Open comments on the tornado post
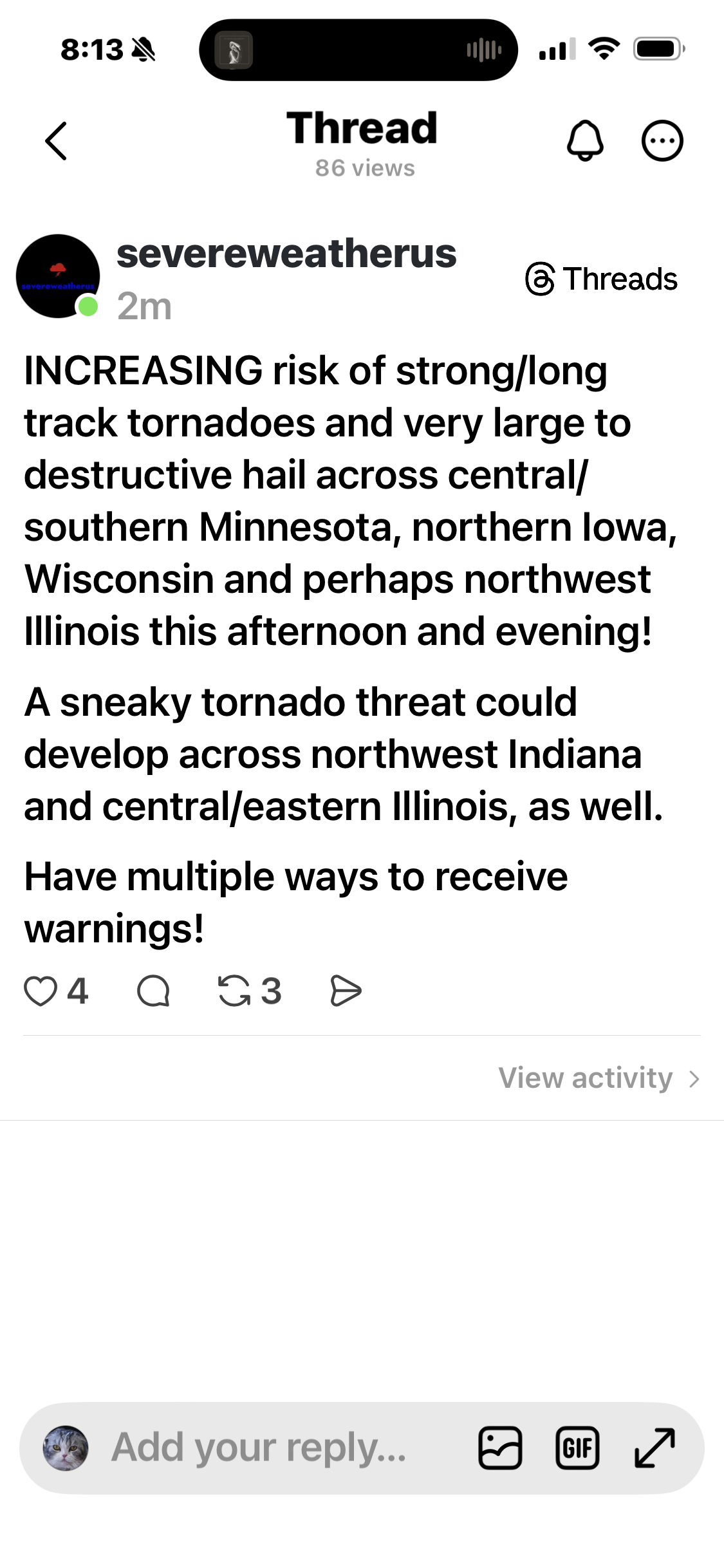724x1568 pixels. tap(153, 991)
